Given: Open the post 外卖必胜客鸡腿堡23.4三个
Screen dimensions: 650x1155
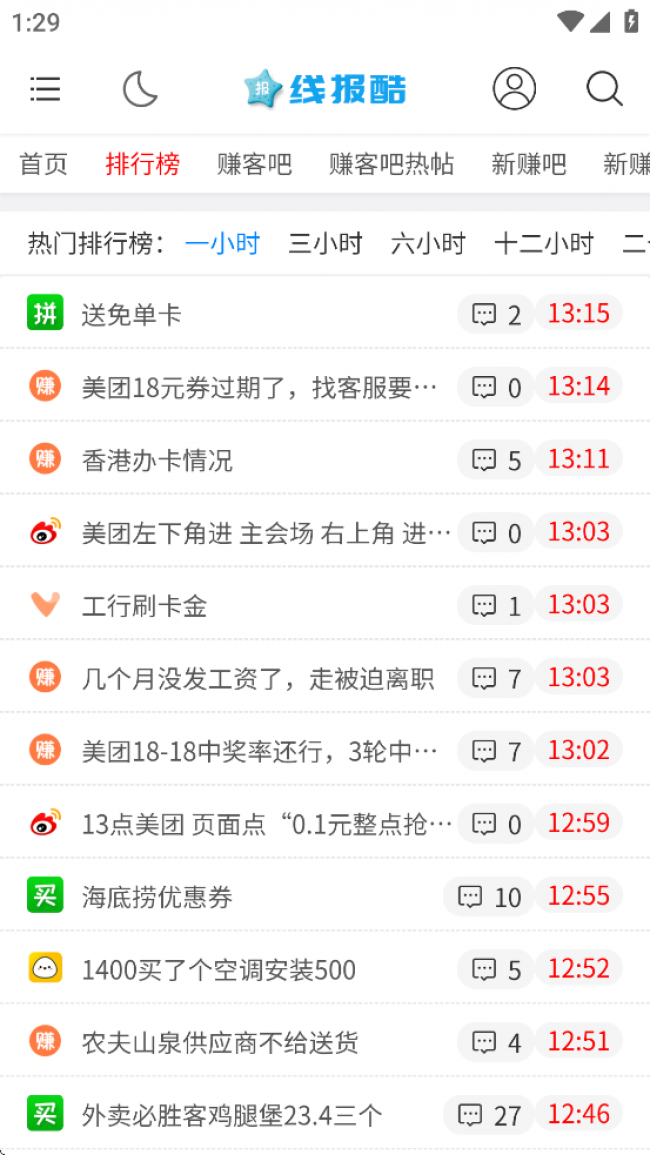Looking at the screenshot, I should pyautogui.click(x=232, y=1115).
